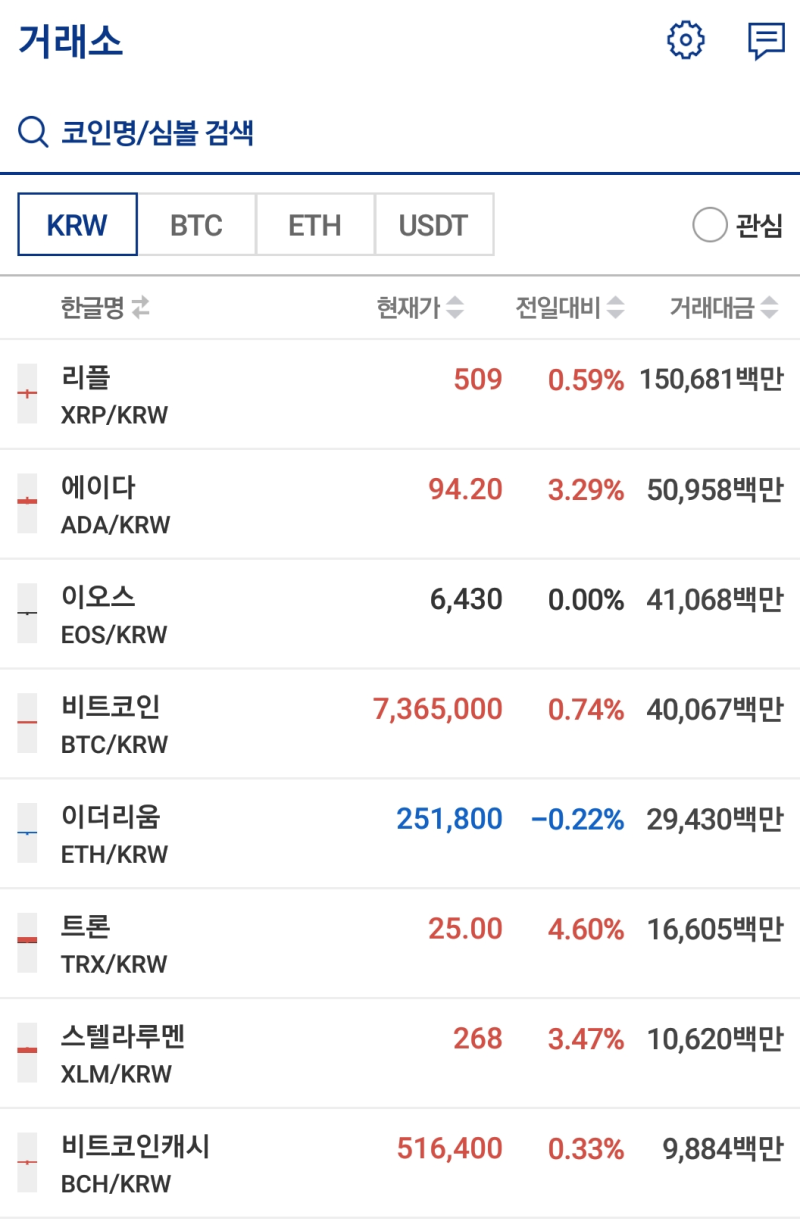Image resolution: width=800 pixels, height=1231 pixels.
Task: Switch to the BTC market tab
Action: pyautogui.click(x=196, y=224)
